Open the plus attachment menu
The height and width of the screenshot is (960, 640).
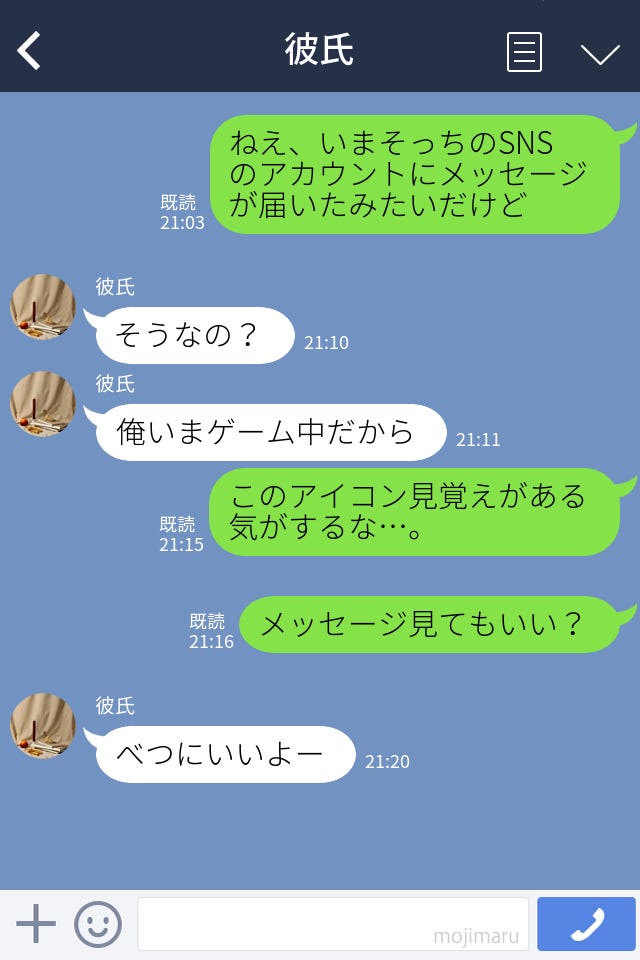point(36,924)
